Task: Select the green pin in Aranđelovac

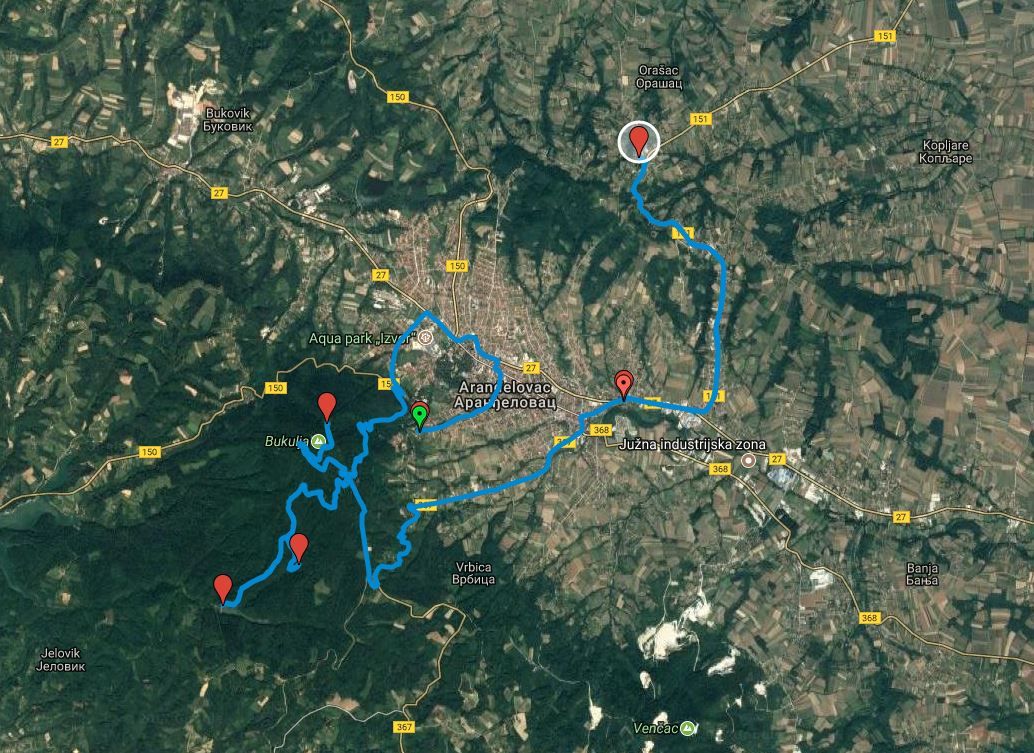Action: (419, 415)
